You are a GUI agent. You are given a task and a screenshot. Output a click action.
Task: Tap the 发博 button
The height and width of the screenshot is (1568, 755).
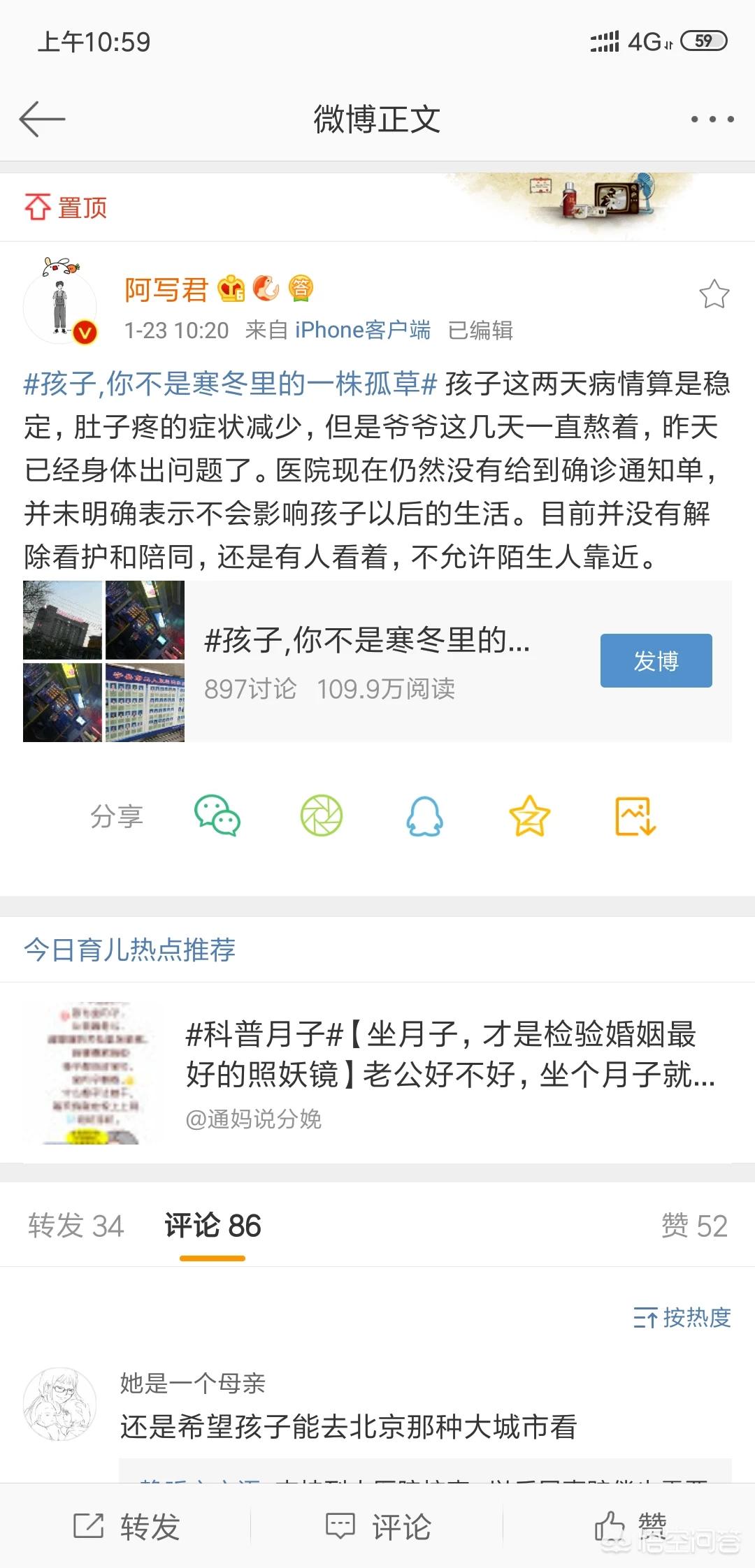point(656,660)
